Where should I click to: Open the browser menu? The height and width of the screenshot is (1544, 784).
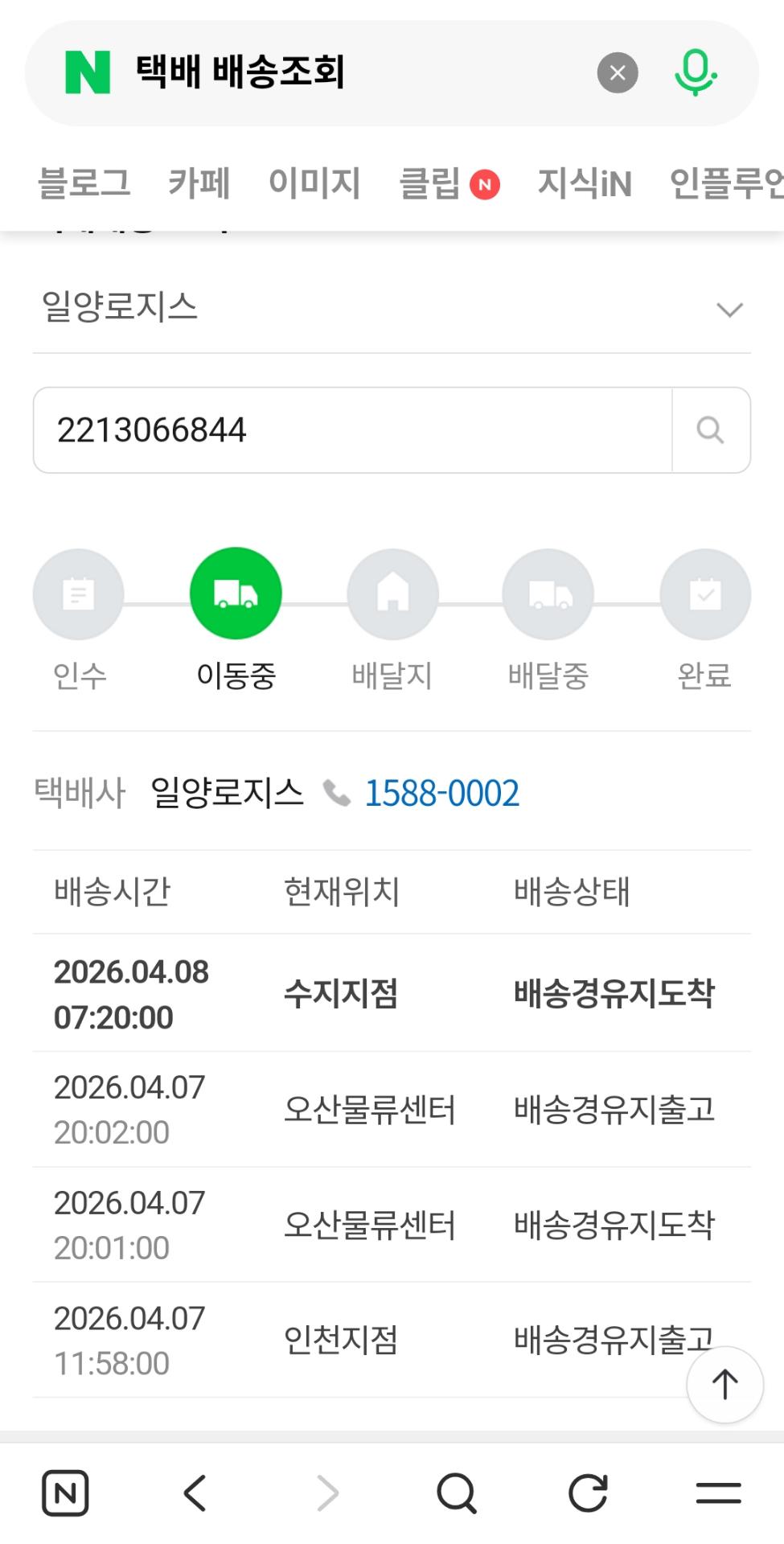[x=718, y=1493]
